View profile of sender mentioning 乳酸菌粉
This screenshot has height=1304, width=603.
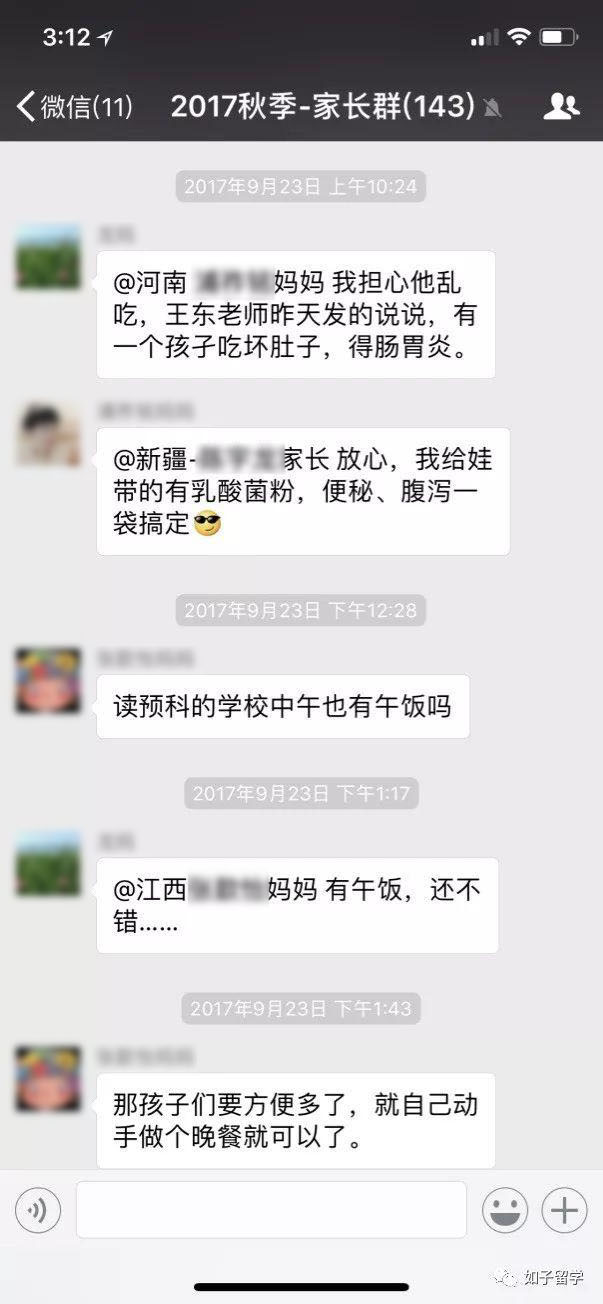click(48, 434)
